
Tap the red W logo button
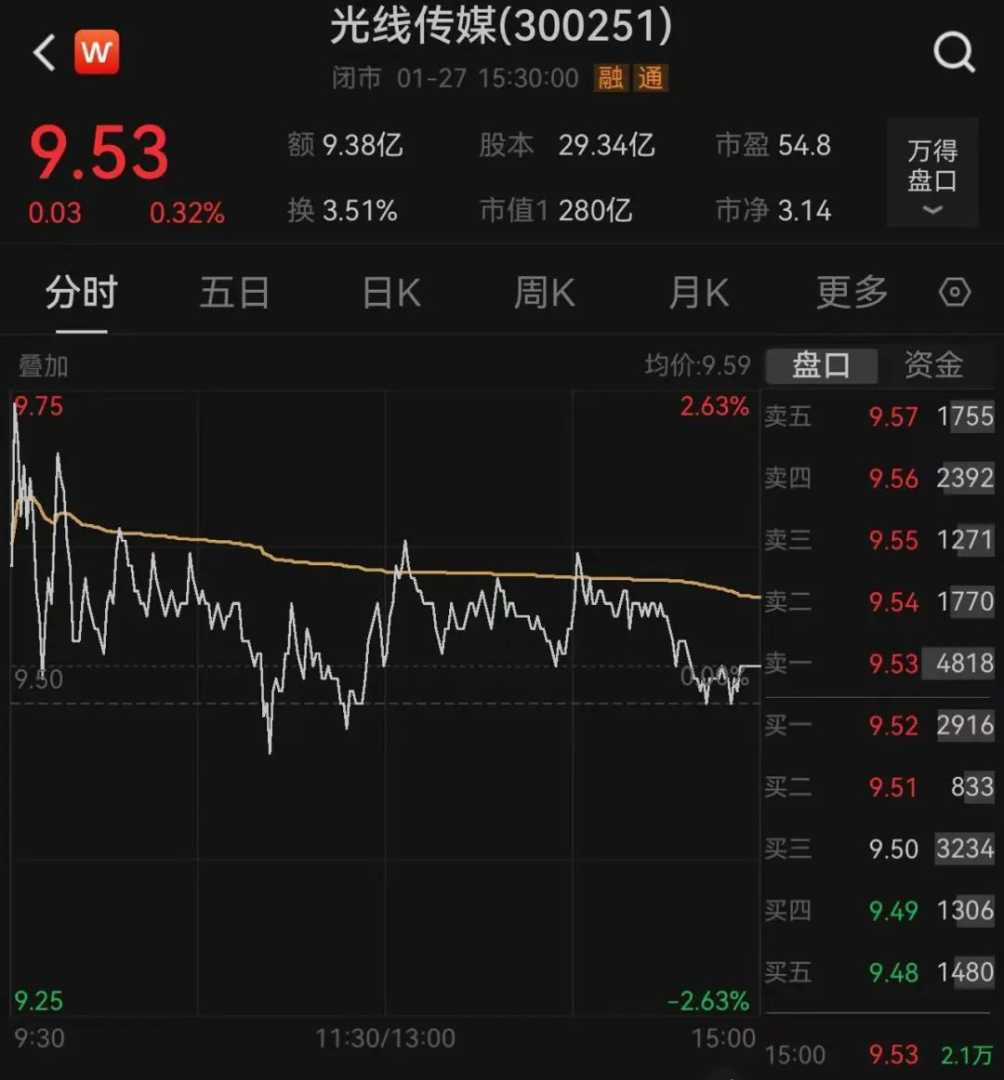click(97, 53)
